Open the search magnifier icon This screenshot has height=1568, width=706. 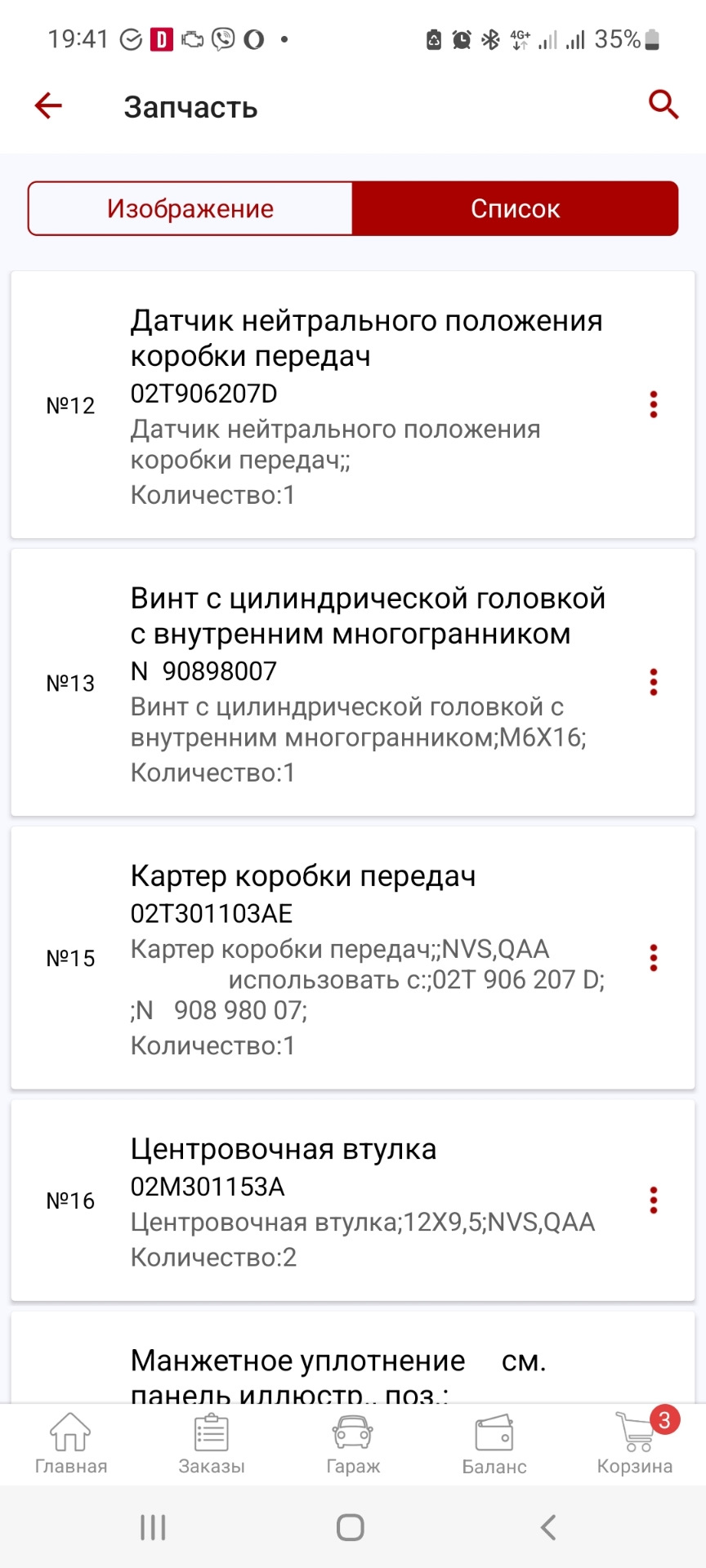[x=663, y=105]
